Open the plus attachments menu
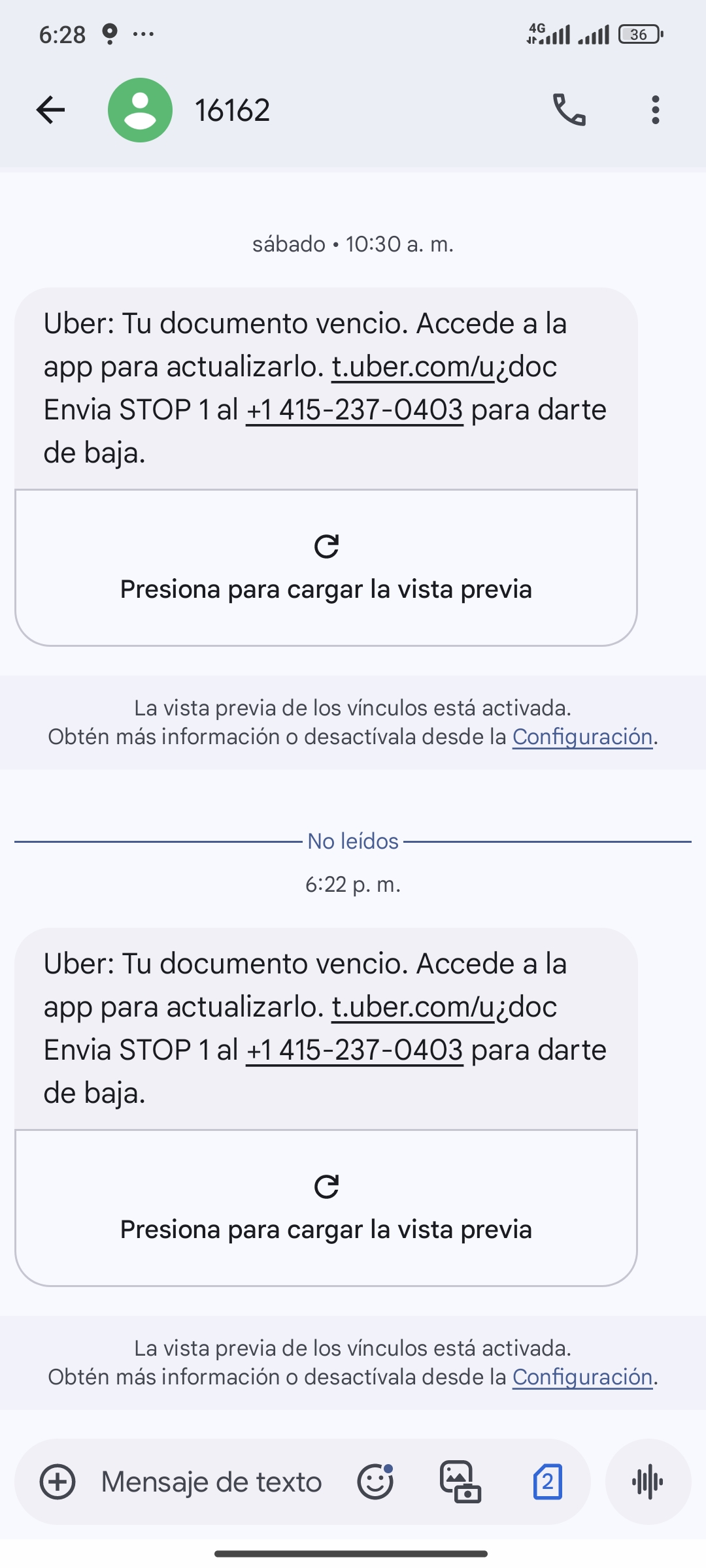The image size is (706, 1568). coord(58,1482)
